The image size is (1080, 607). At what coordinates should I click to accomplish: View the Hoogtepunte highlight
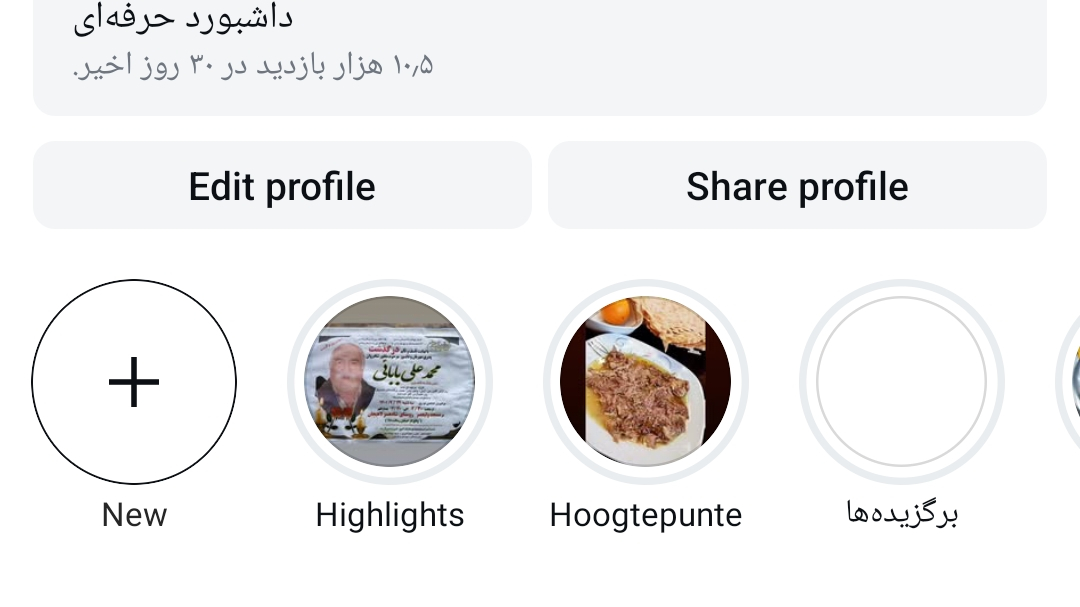[646, 382]
